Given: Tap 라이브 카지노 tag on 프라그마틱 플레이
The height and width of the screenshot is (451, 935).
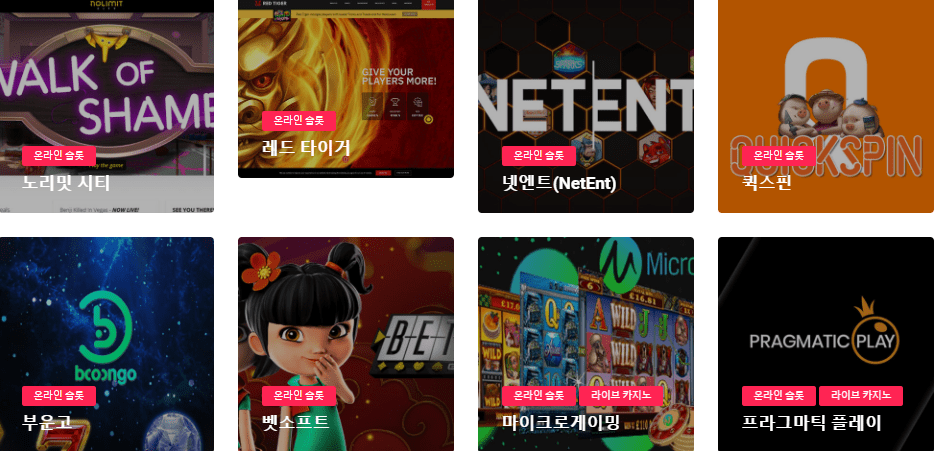Looking at the screenshot, I should click(x=861, y=396).
